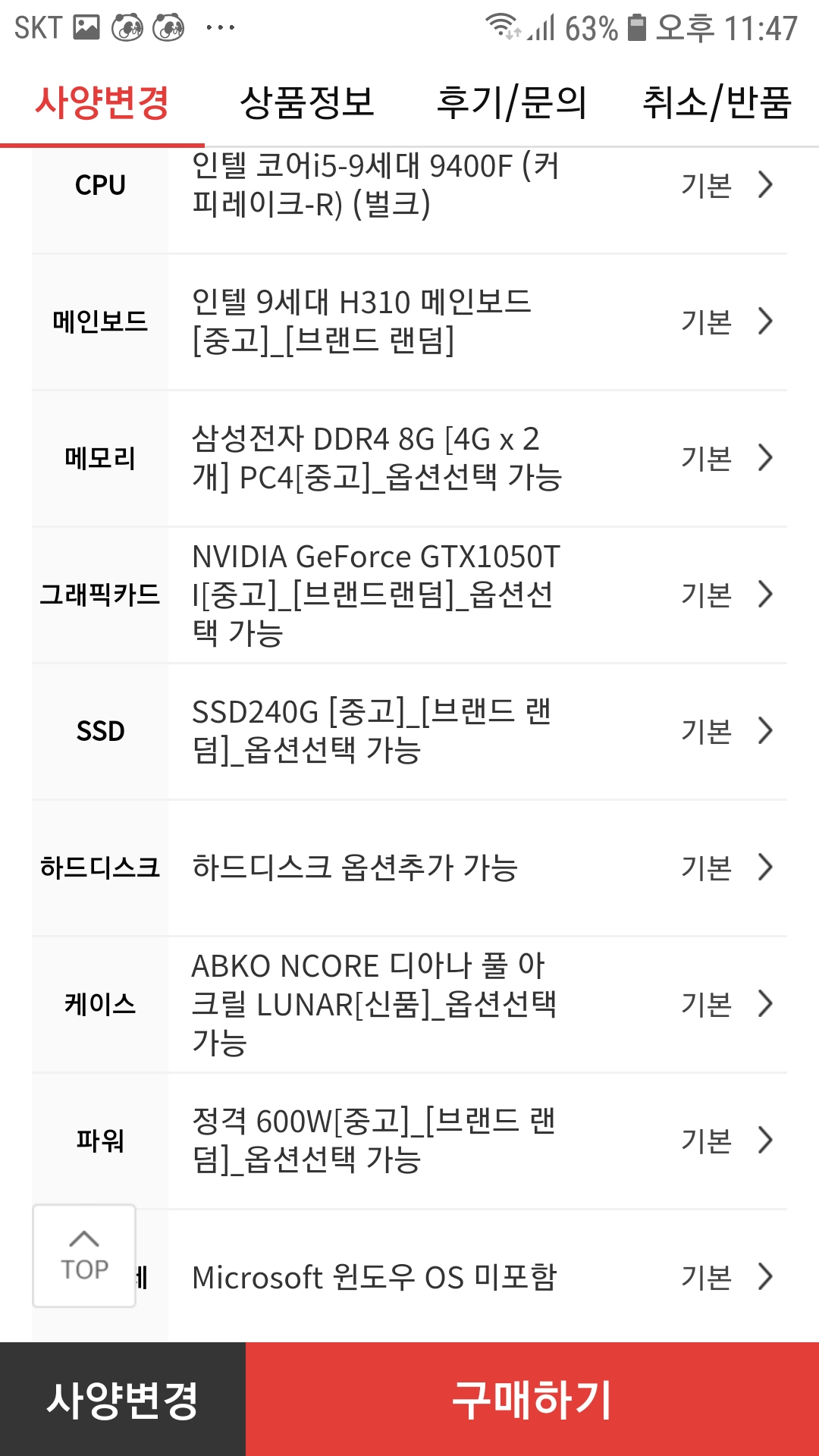Viewport: 819px width, 1456px height.
Task: Tap 구매하기 to purchase
Action: 532,1400
